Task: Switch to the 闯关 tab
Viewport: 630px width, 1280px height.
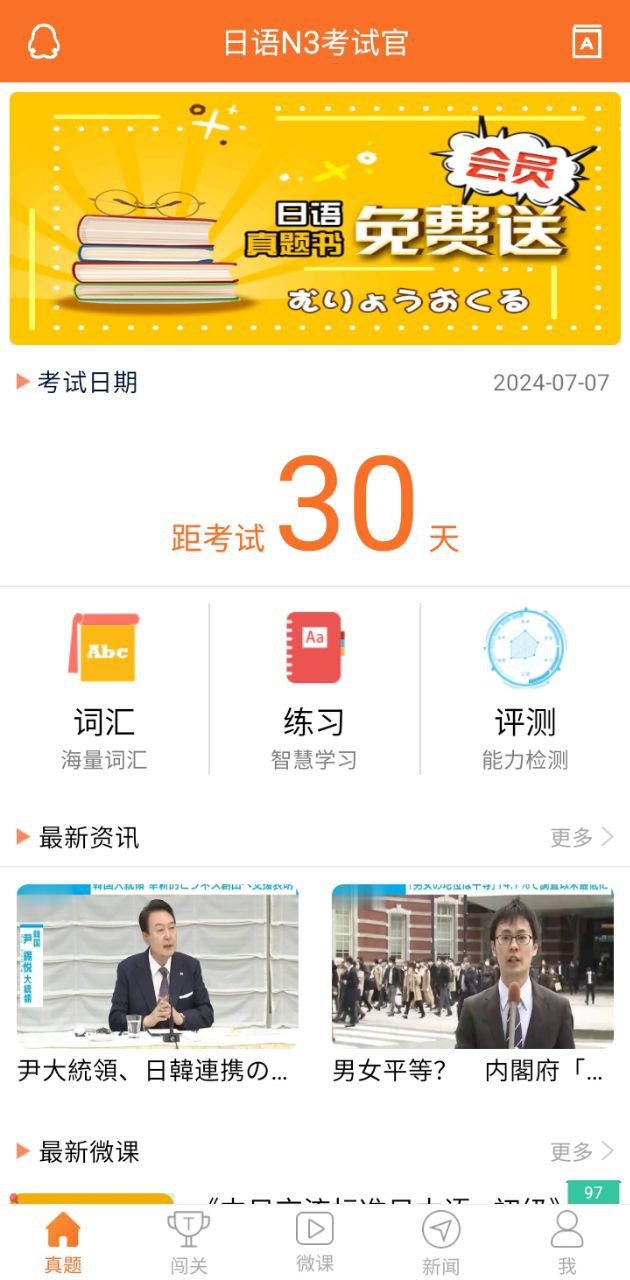Action: point(188,1243)
